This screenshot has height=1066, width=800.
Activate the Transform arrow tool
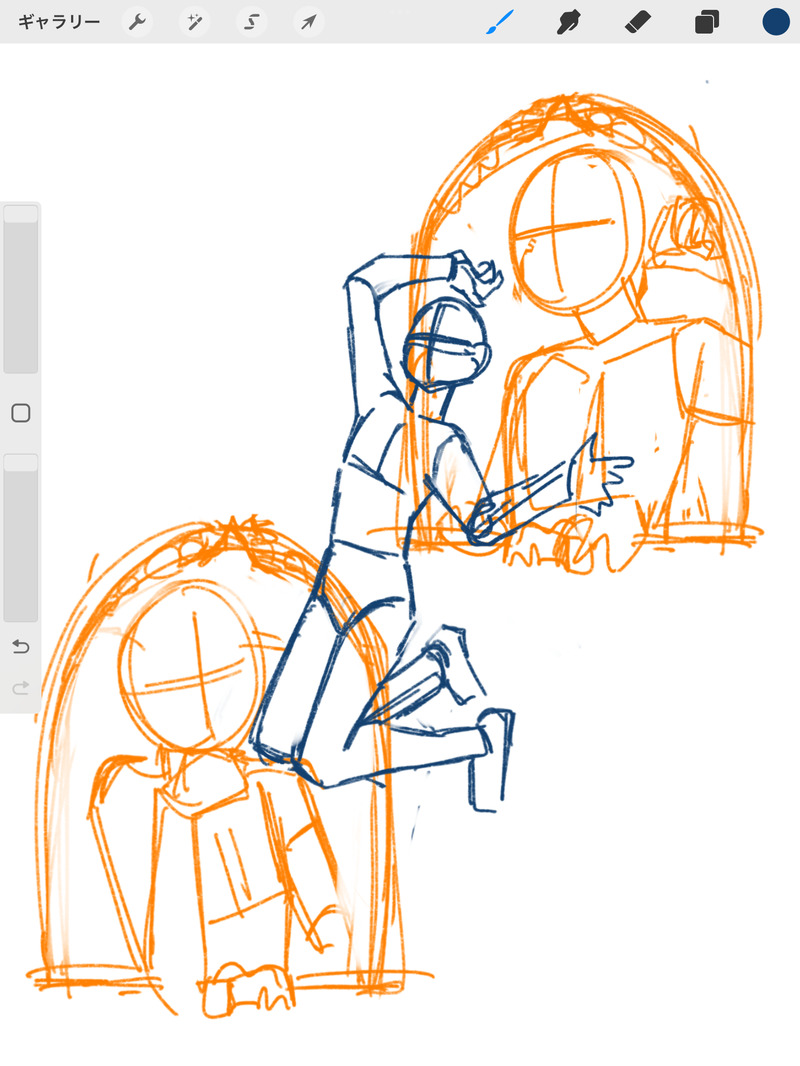point(309,21)
